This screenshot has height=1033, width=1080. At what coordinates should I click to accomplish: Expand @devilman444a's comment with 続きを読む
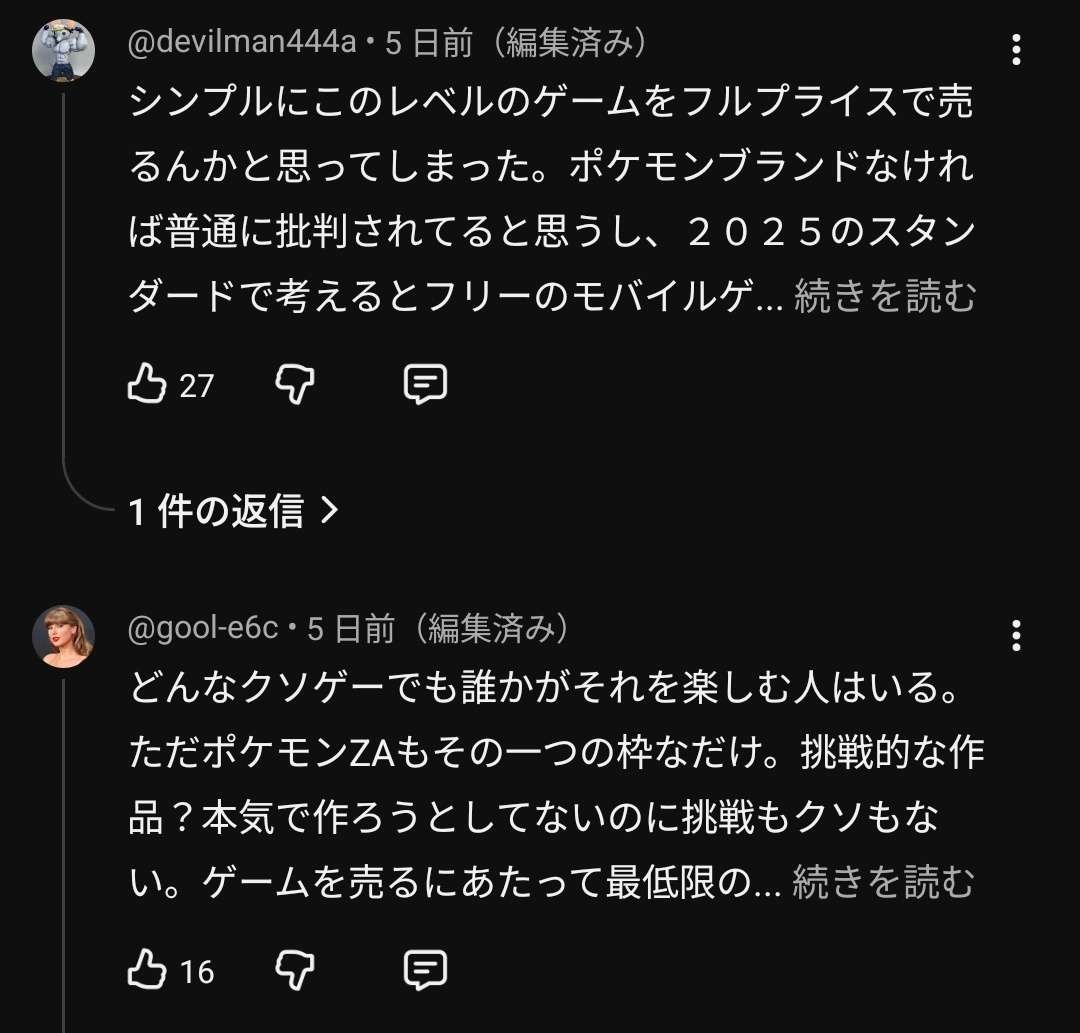884,297
